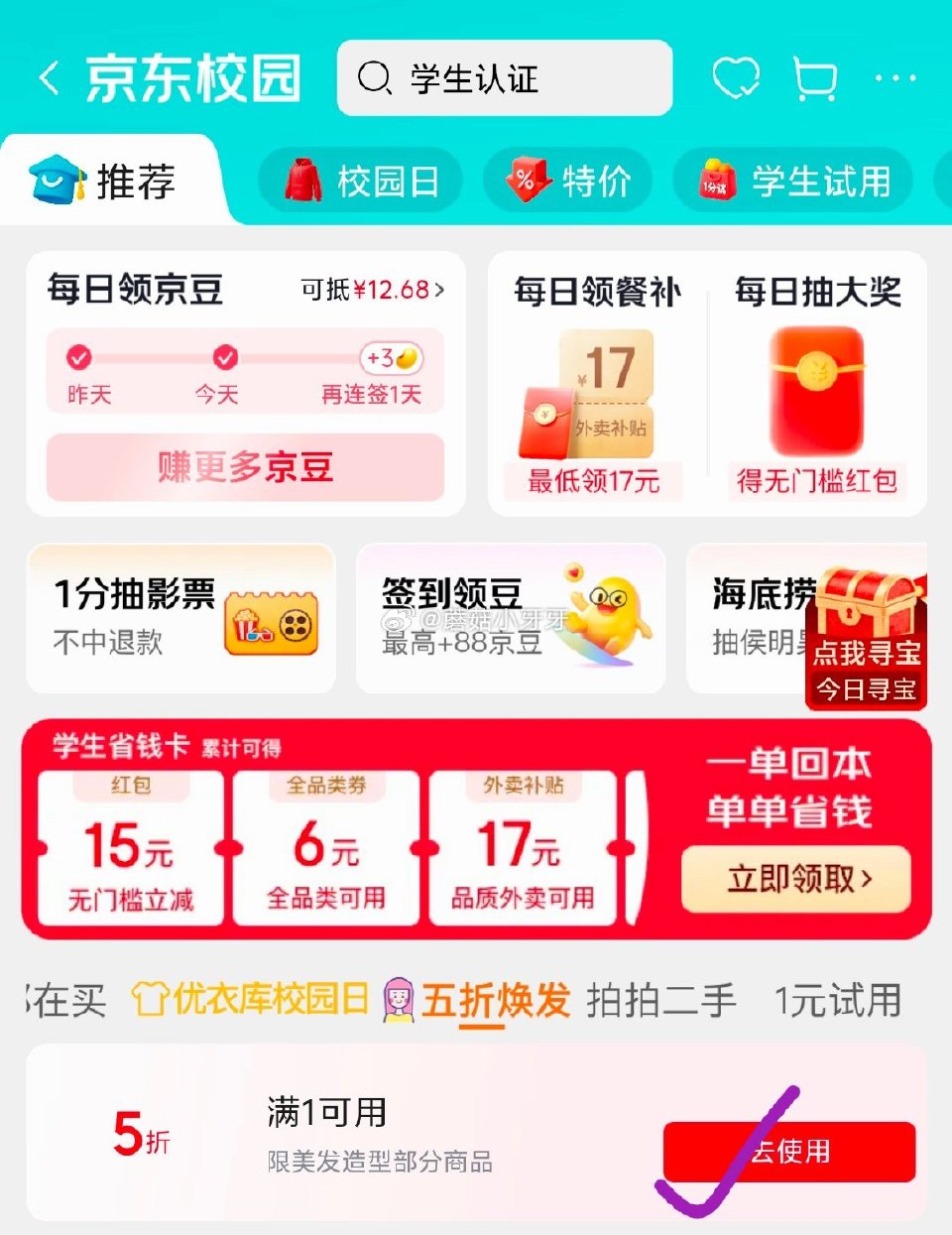Open the treasure chest 点我寻宝 icon

point(866,615)
